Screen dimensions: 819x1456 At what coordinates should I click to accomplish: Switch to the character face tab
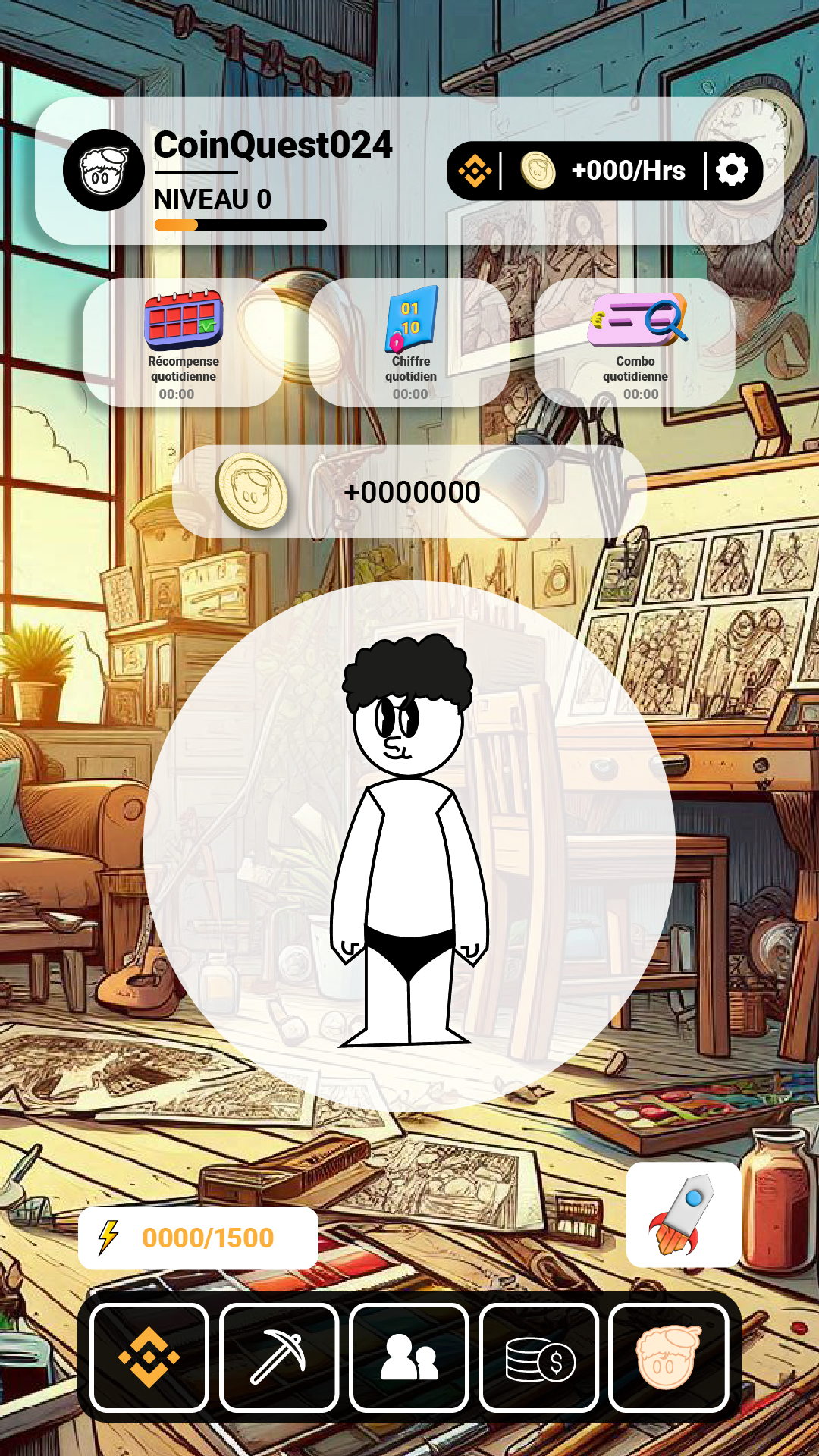[x=668, y=1357]
